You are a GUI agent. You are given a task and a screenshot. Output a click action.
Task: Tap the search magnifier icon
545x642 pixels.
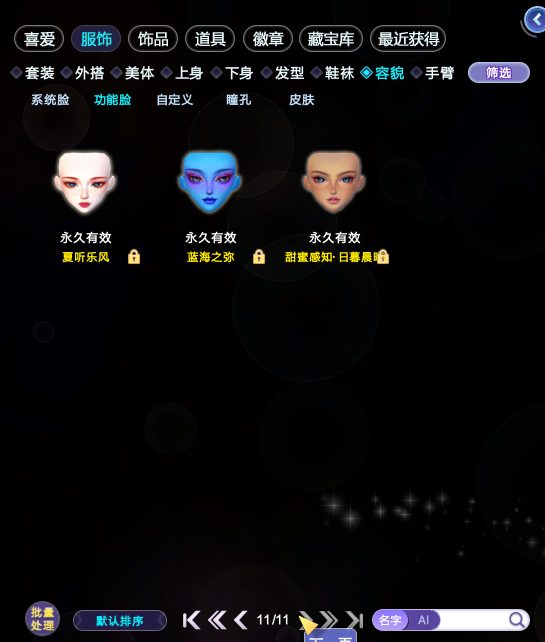pyautogui.click(x=517, y=620)
